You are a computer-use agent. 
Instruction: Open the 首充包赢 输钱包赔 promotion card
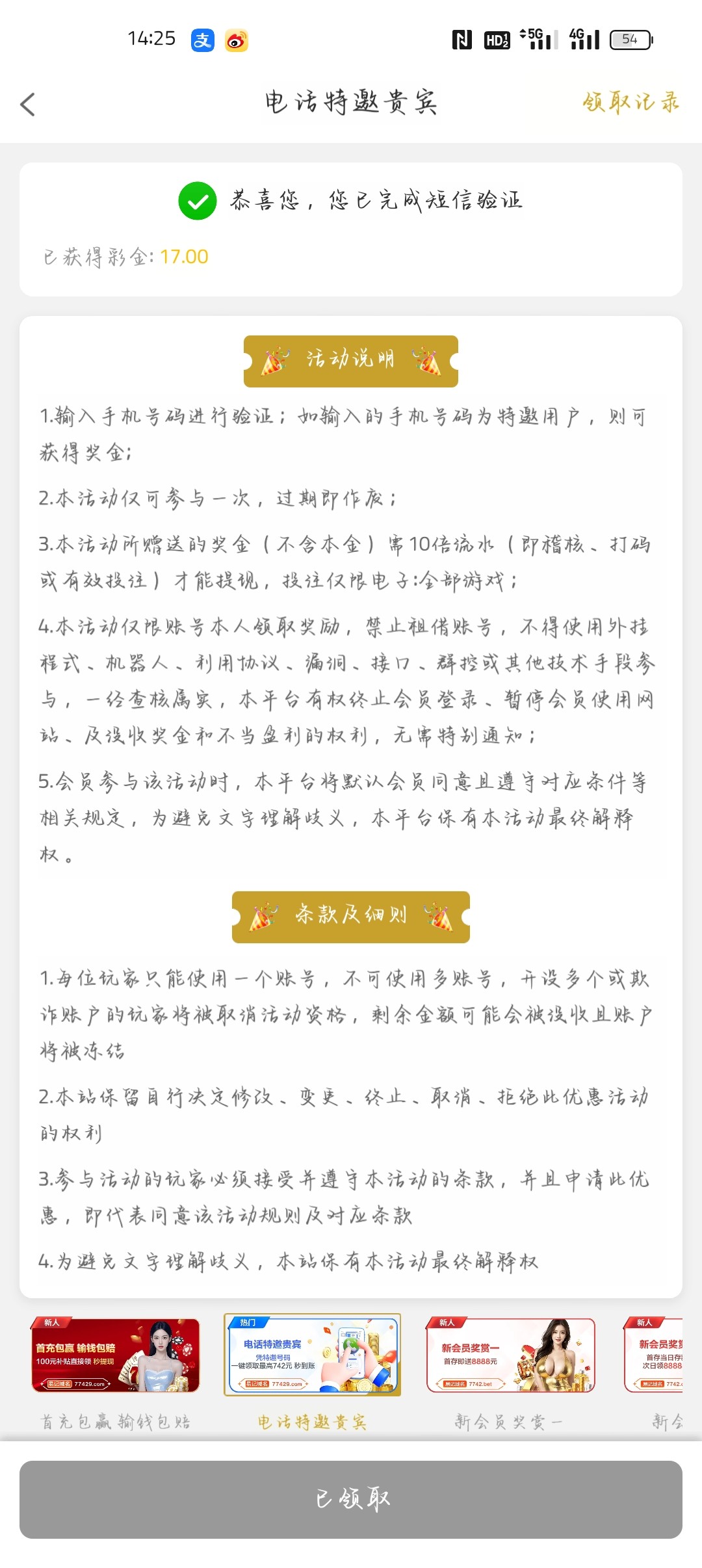[x=116, y=1355]
